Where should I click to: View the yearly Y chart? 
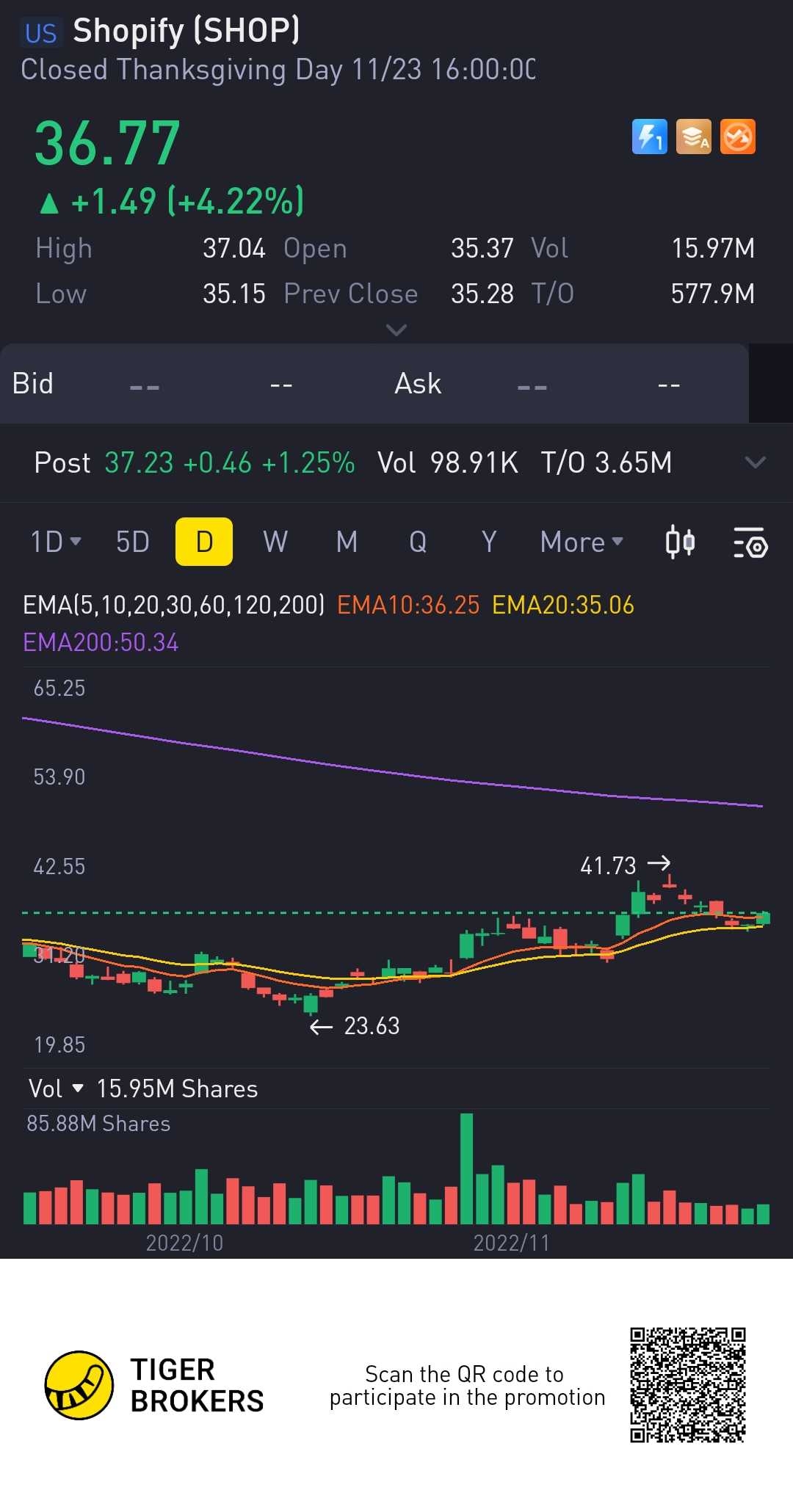tap(489, 542)
